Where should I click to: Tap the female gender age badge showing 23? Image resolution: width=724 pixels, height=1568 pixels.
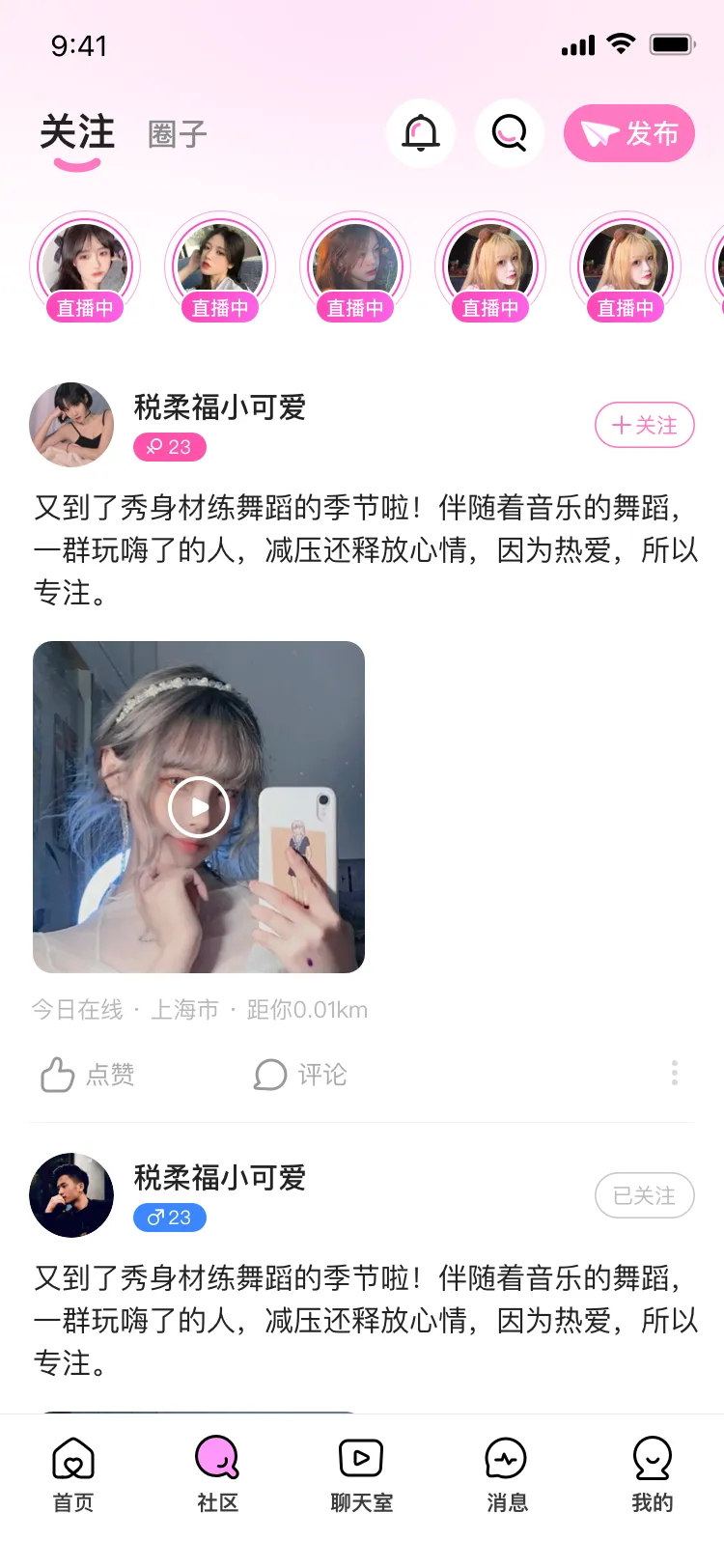(x=170, y=447)
